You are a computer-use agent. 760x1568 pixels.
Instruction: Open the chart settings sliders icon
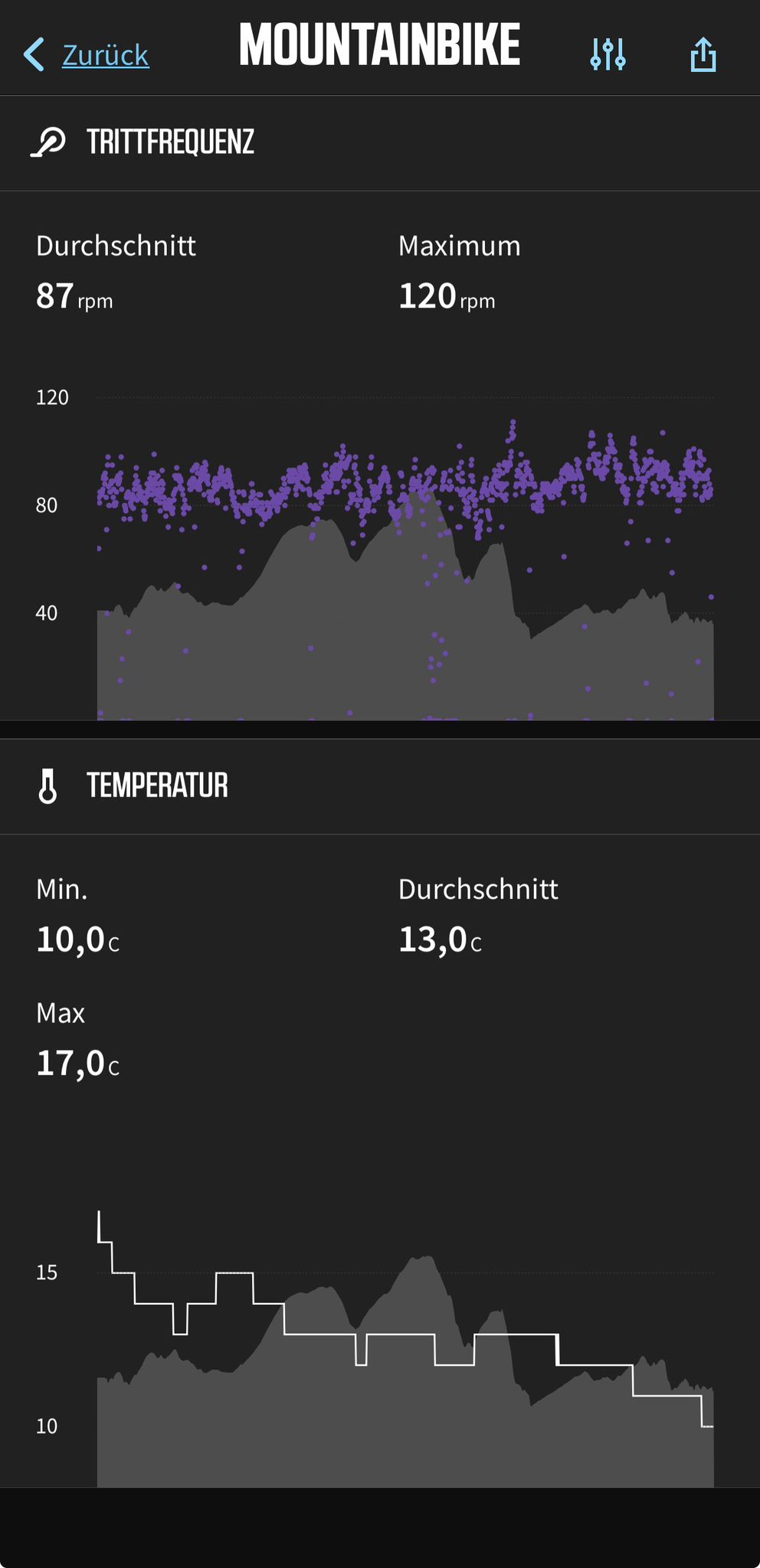(608, 55)
